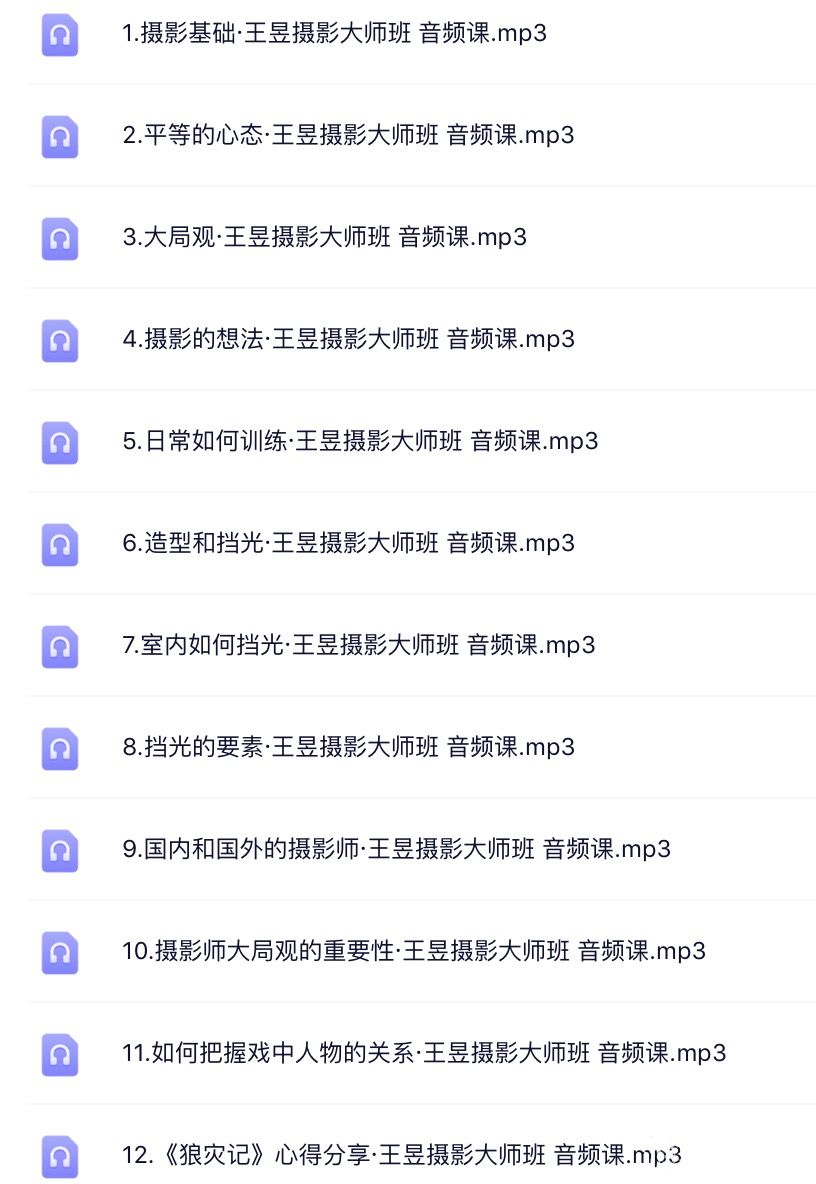This screenshot has width=816, height=1184.
Task: Play the 2.平等的心态 audio lesson
Action: pyautogui.click(x=348, y=135)
